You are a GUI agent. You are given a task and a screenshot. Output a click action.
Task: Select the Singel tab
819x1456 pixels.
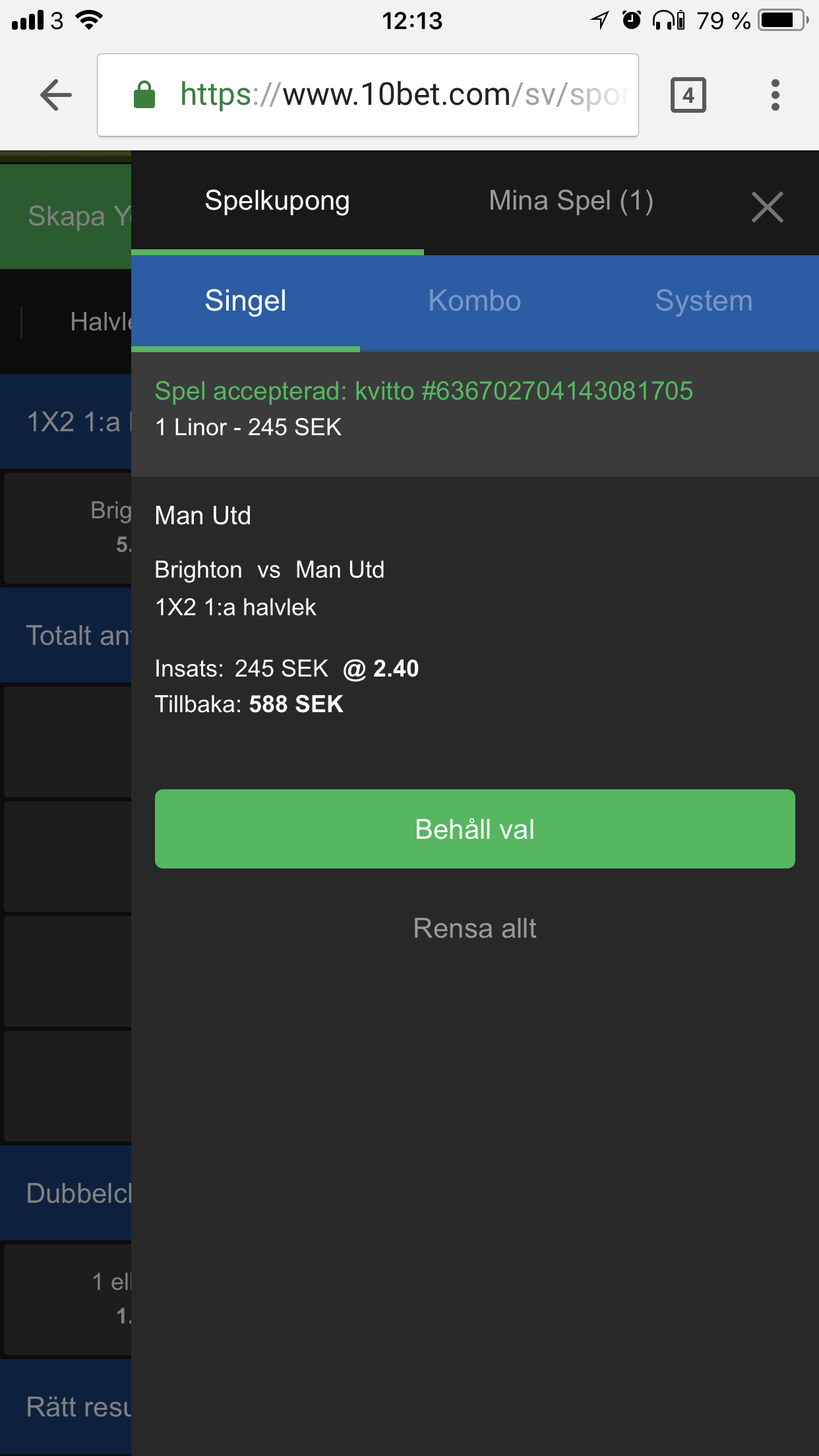(245, 301)
